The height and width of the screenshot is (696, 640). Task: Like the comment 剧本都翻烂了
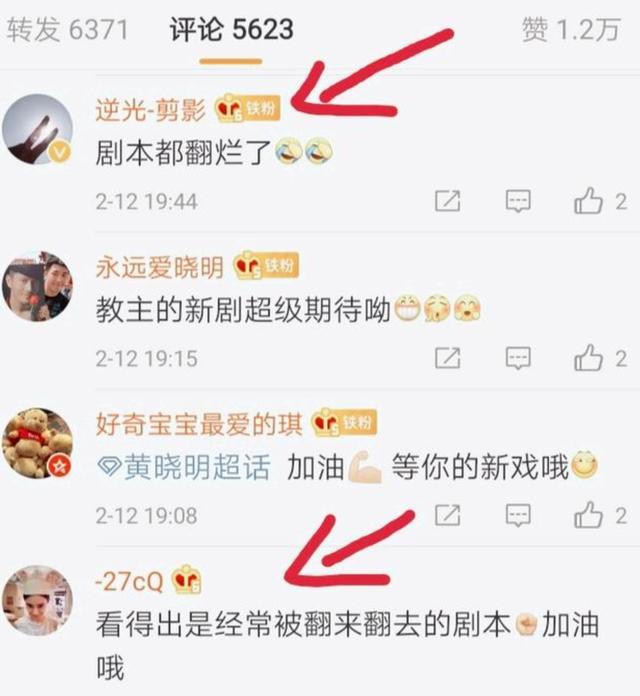coord(600,201)
